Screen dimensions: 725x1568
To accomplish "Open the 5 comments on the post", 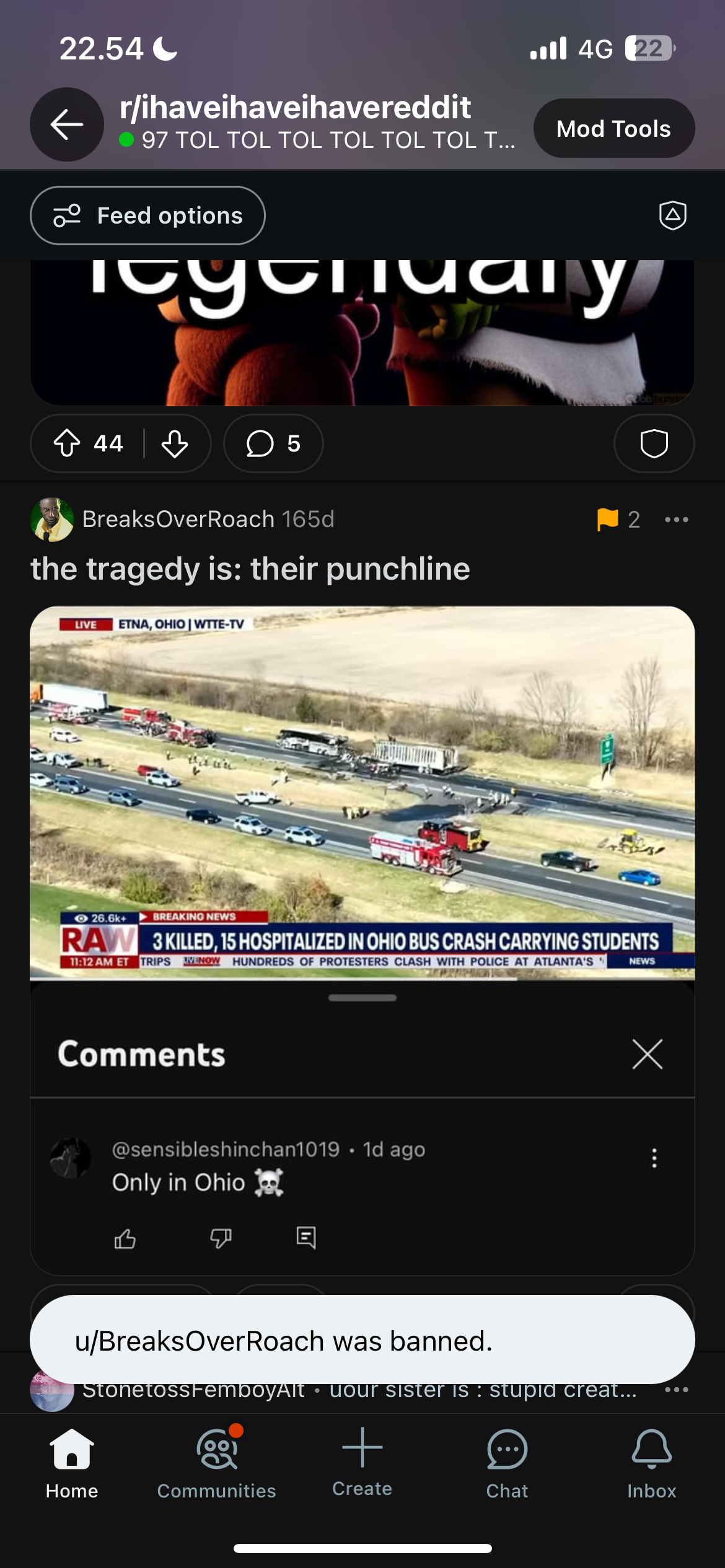I will coord(273,443).
